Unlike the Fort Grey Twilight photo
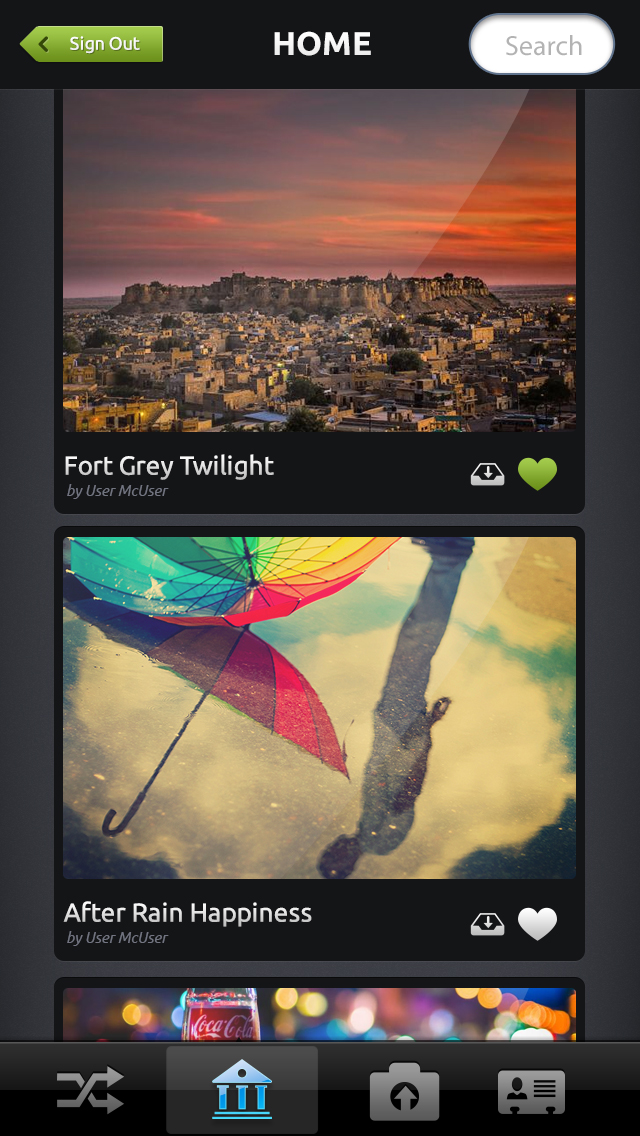640x1136 pixels. 537,474
